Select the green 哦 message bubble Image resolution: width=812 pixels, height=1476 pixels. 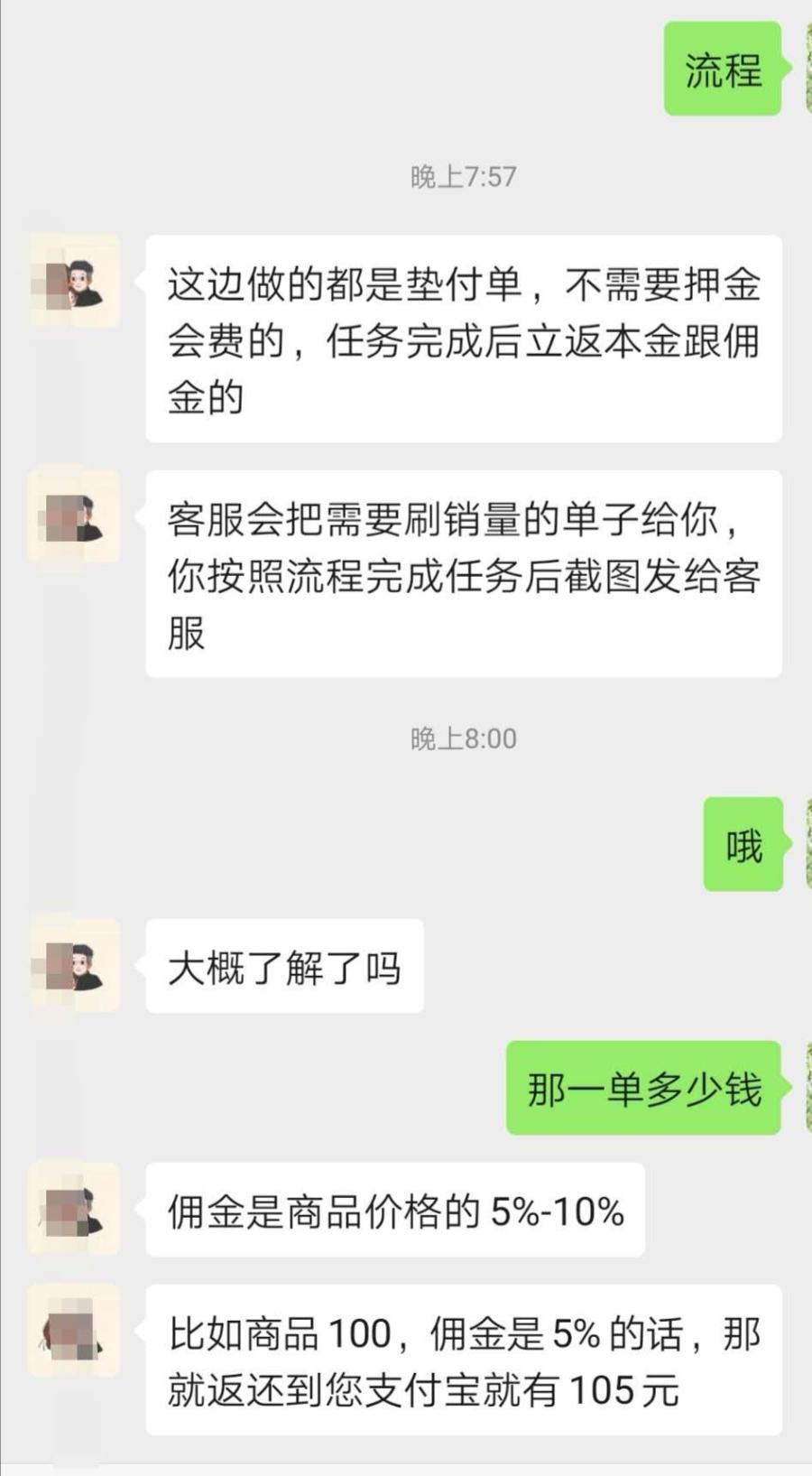(x=742, y=844)
